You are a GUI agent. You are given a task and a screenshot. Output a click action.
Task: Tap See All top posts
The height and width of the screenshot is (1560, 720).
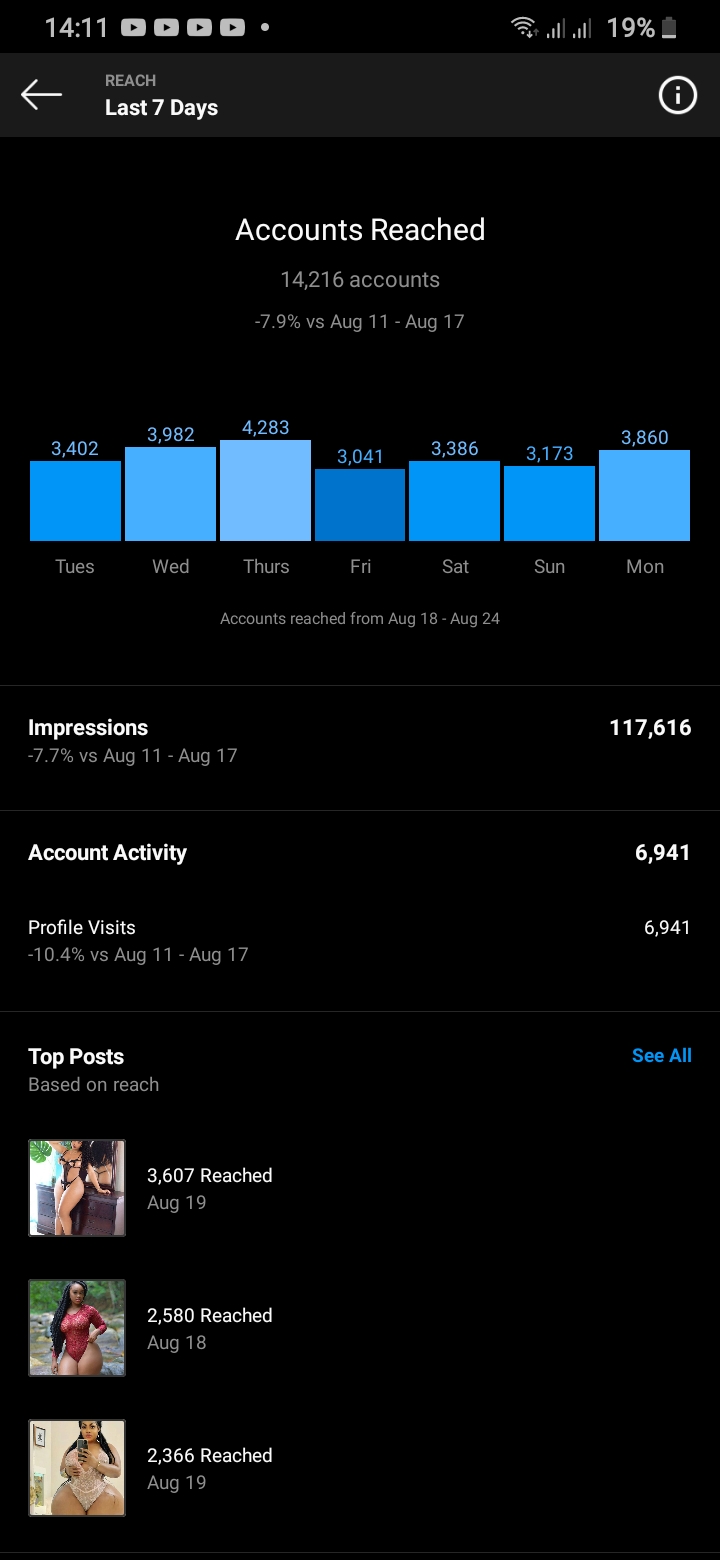662,1055
